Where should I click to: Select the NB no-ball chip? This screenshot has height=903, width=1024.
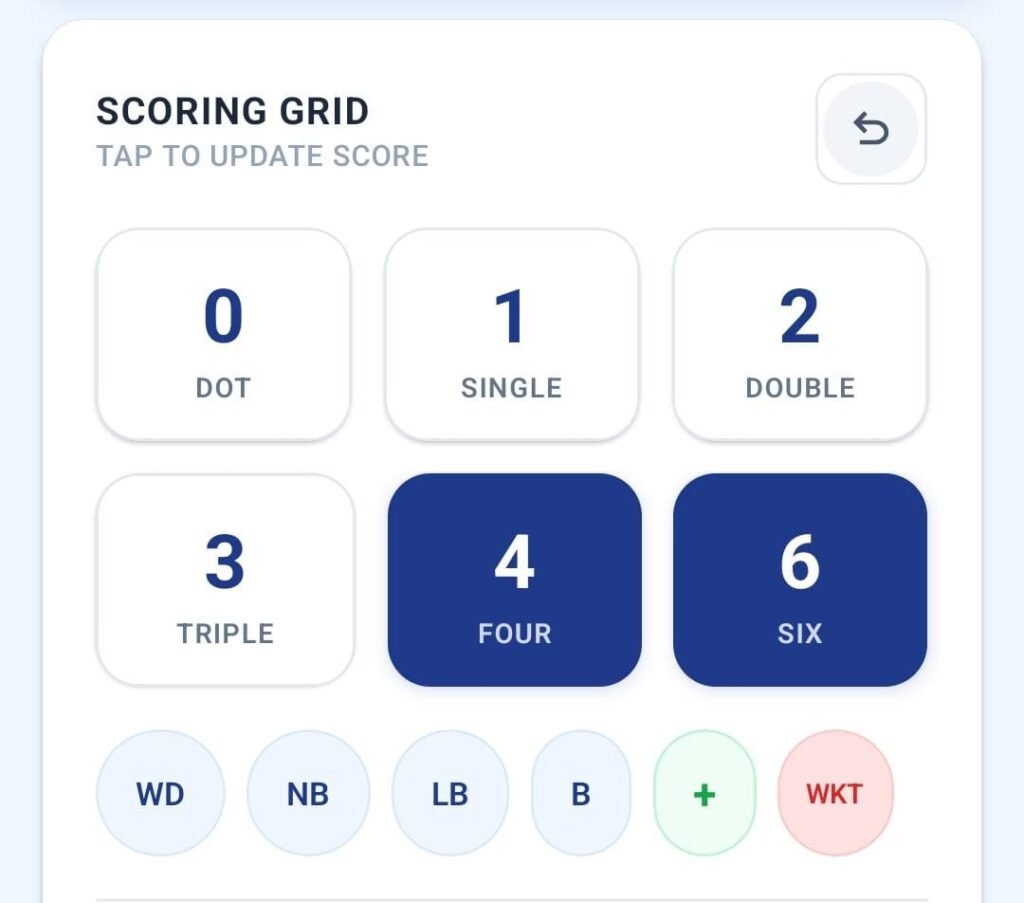(308, 794)
